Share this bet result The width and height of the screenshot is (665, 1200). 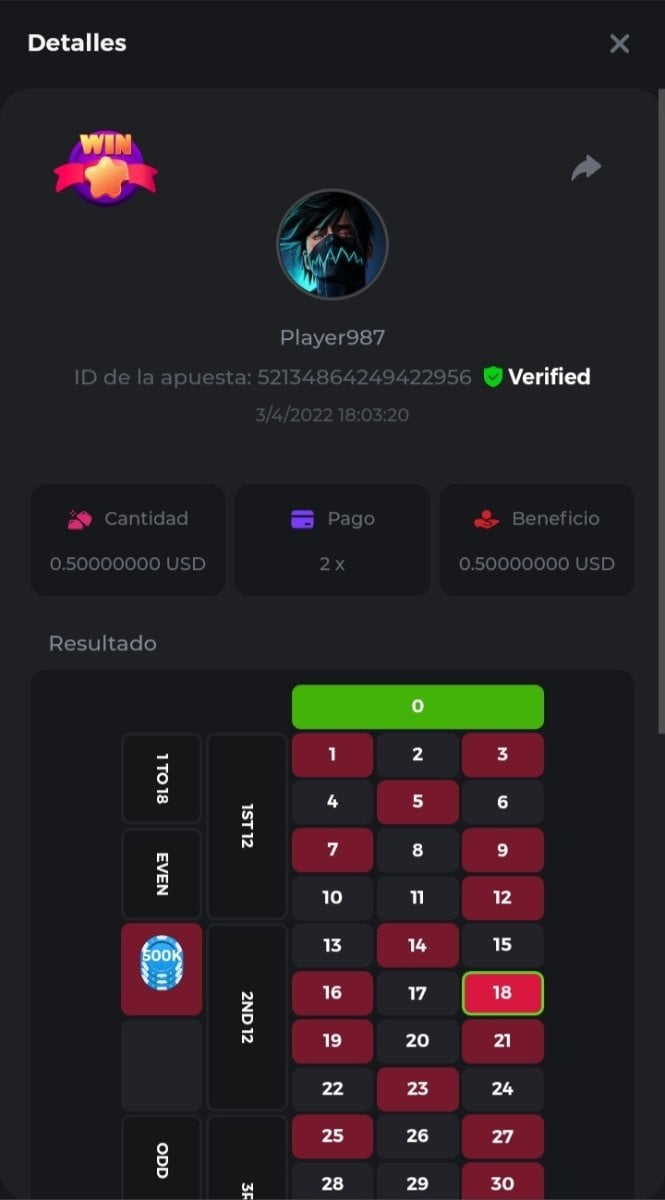586,168
